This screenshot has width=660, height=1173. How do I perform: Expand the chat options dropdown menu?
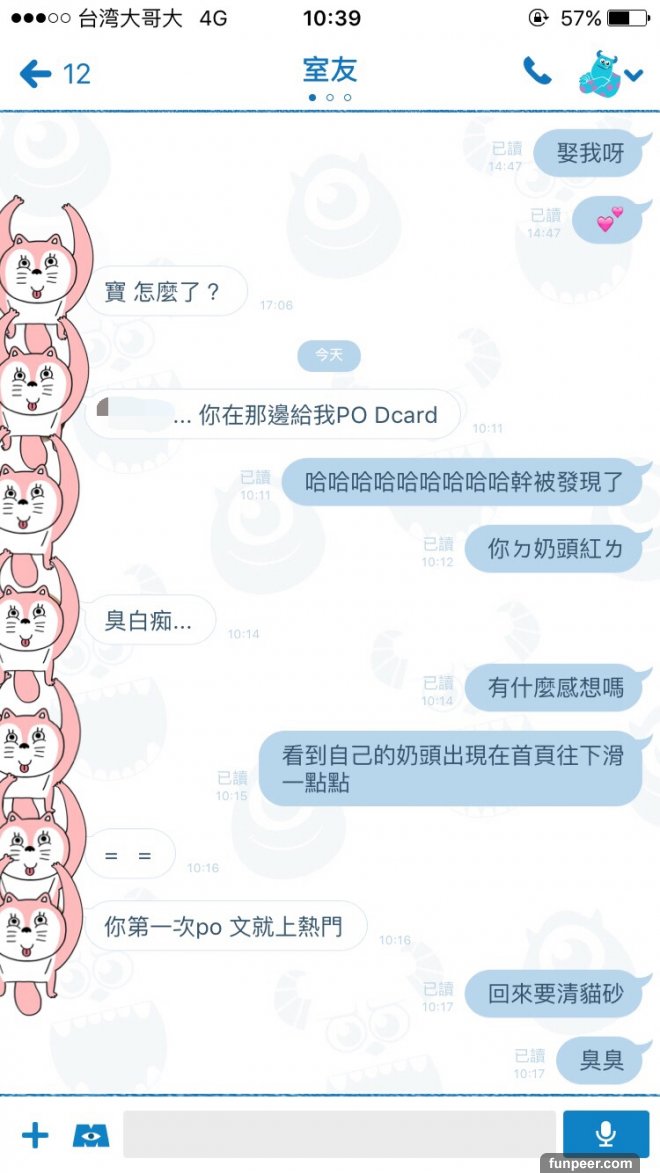pyautogui.click(x=633, y=75)
